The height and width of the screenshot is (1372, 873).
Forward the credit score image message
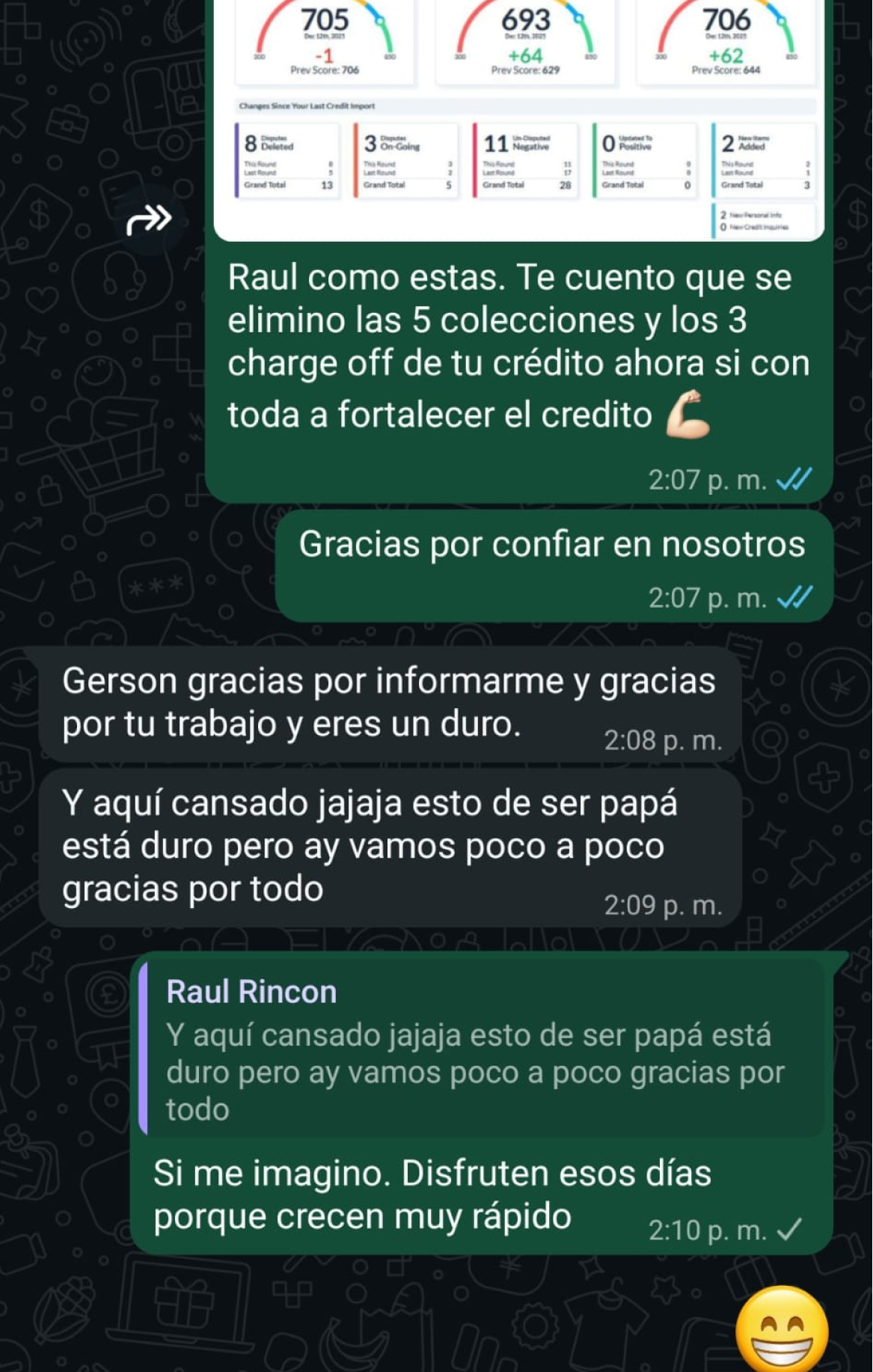click(x=150, y=220)
